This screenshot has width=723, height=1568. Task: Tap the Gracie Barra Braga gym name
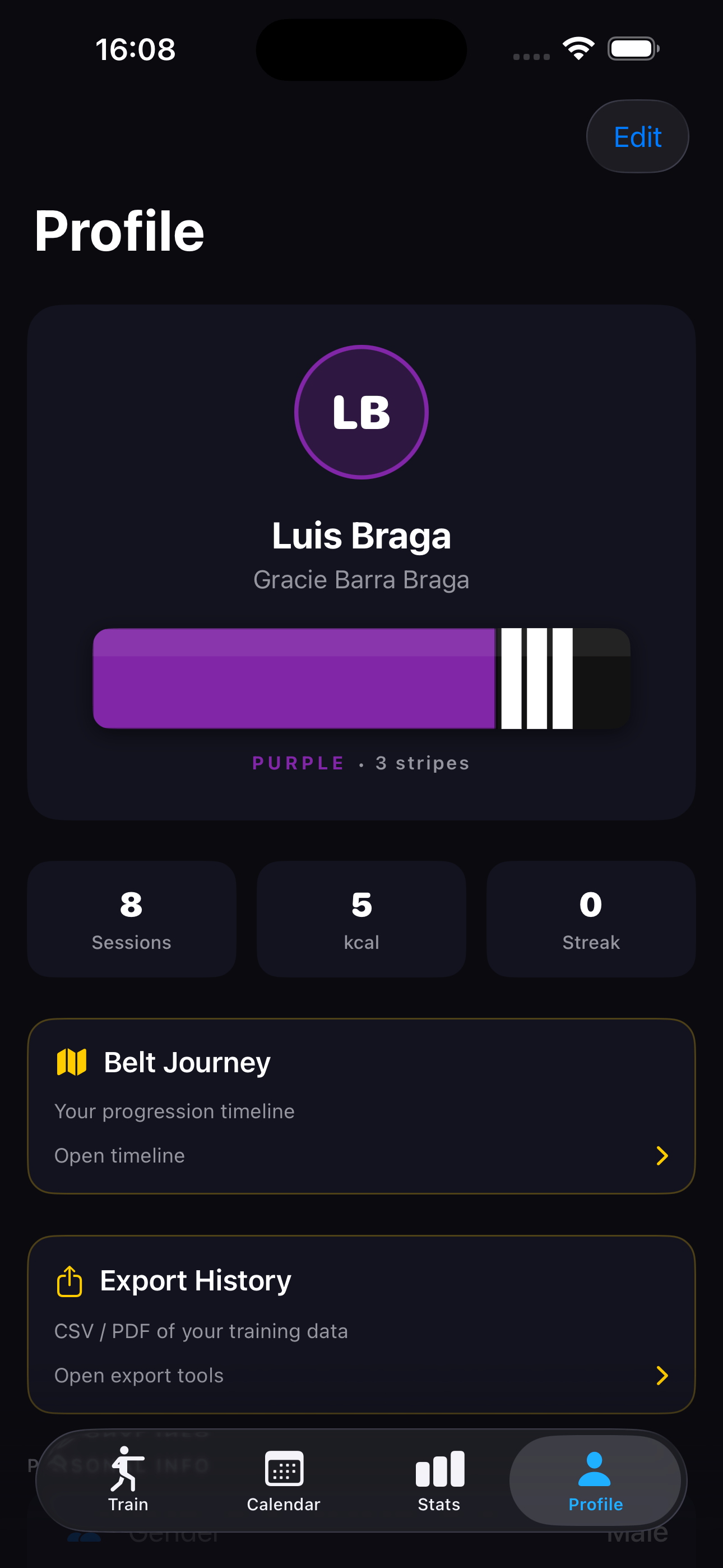point(361,579)
